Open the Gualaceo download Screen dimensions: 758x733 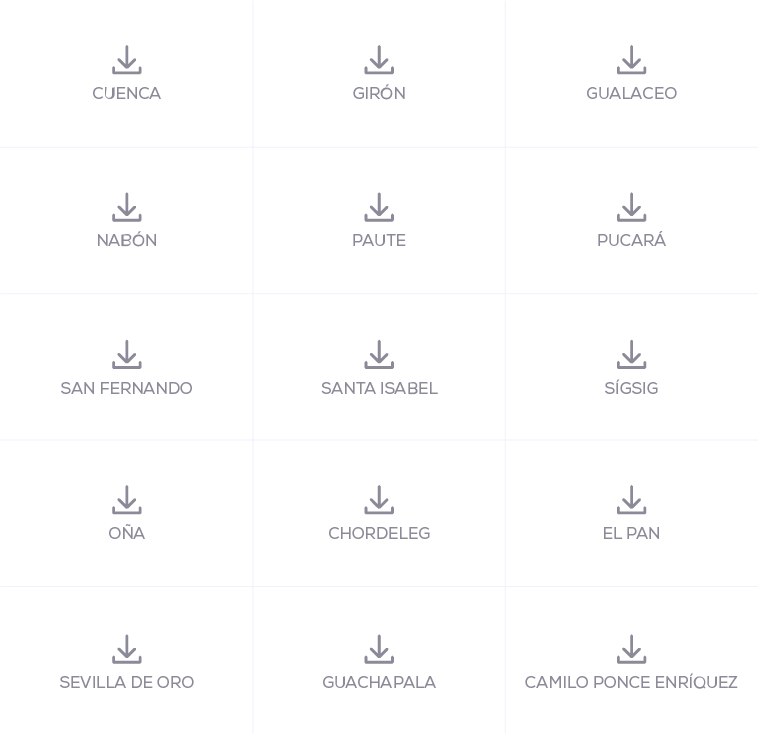(x=631, y=73)
